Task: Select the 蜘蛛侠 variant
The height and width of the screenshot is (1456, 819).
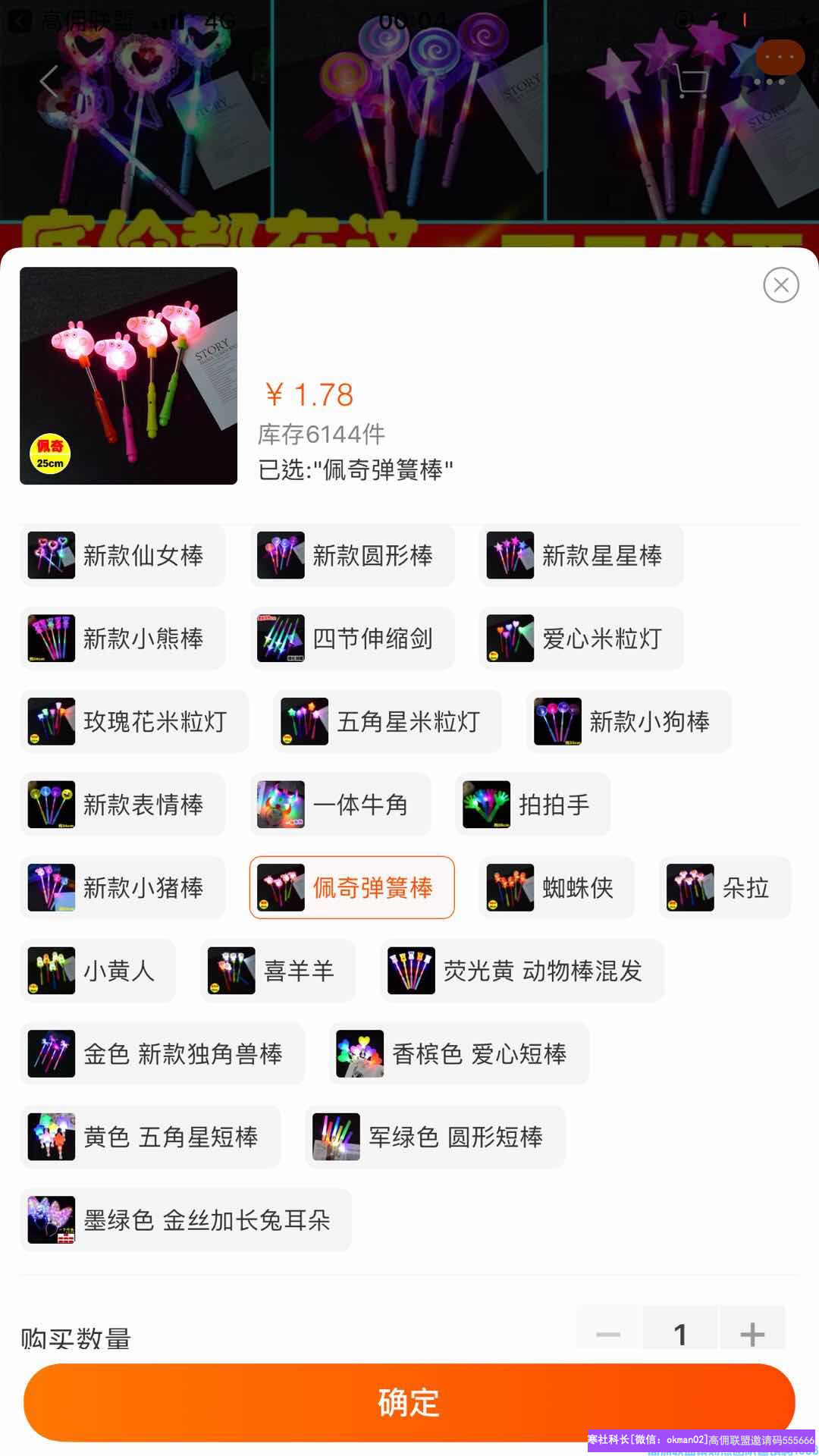Action: pyautogui.click(x=557, y=887)
